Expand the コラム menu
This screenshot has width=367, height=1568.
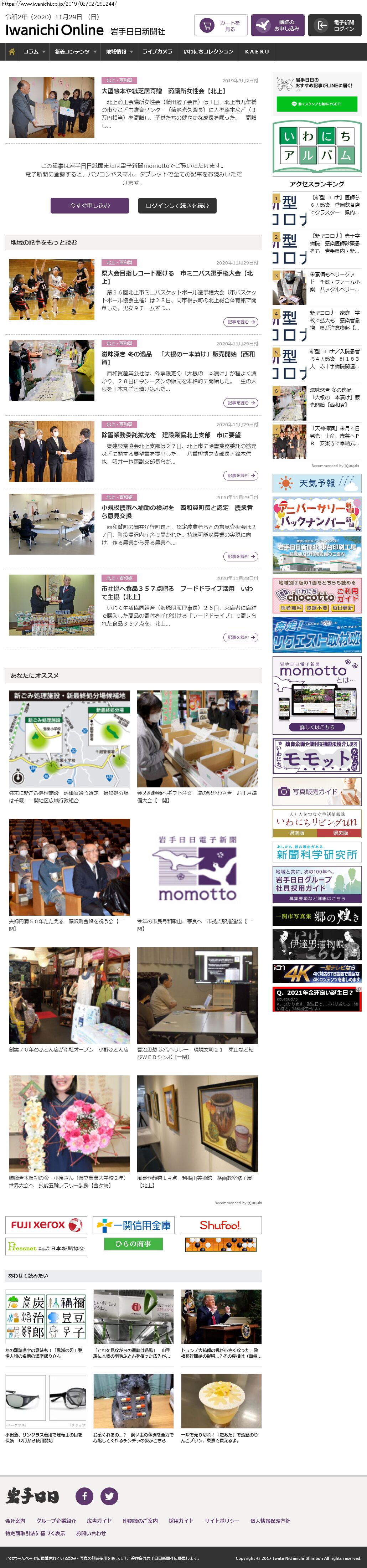tap(34, 52)
